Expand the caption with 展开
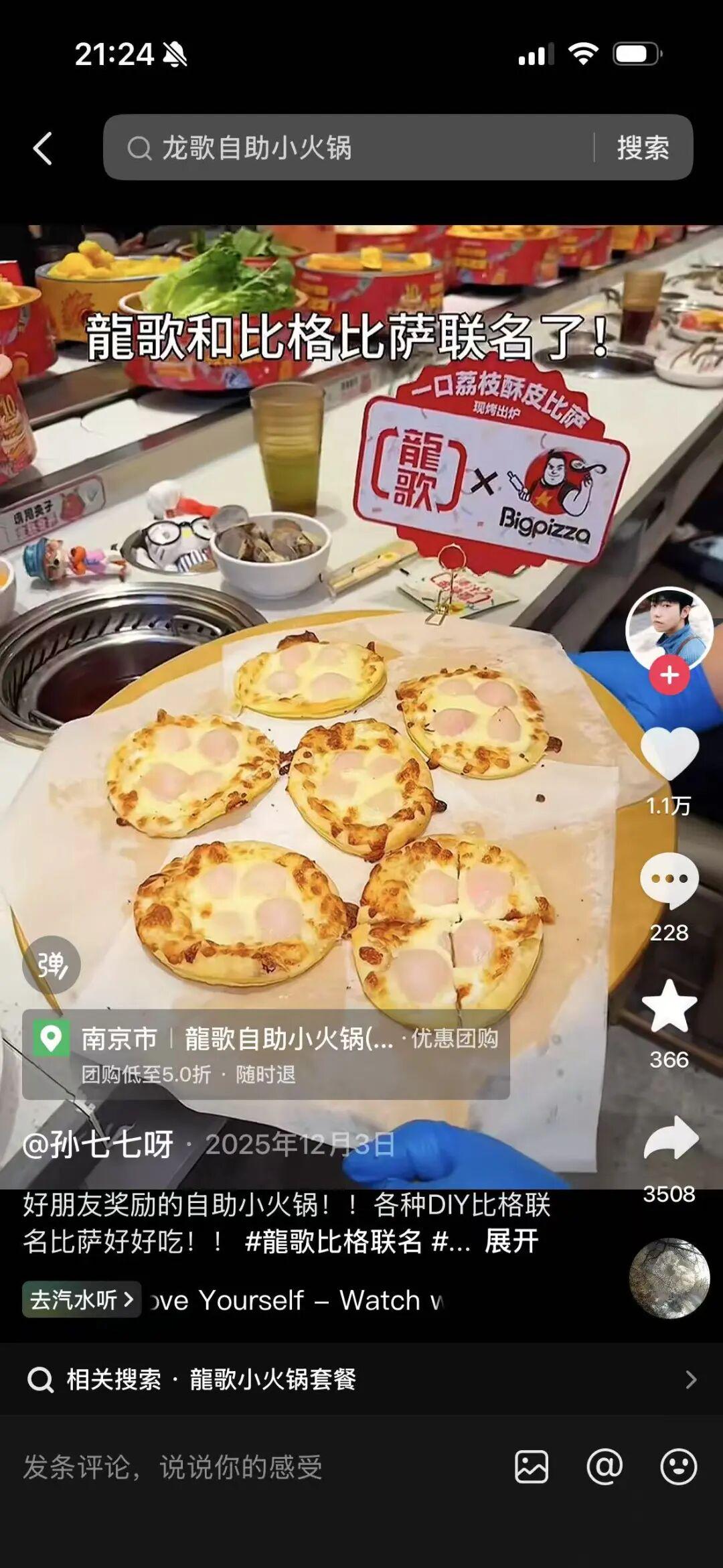Viewport: 723px width, 1568px height. click(511, 1241)
